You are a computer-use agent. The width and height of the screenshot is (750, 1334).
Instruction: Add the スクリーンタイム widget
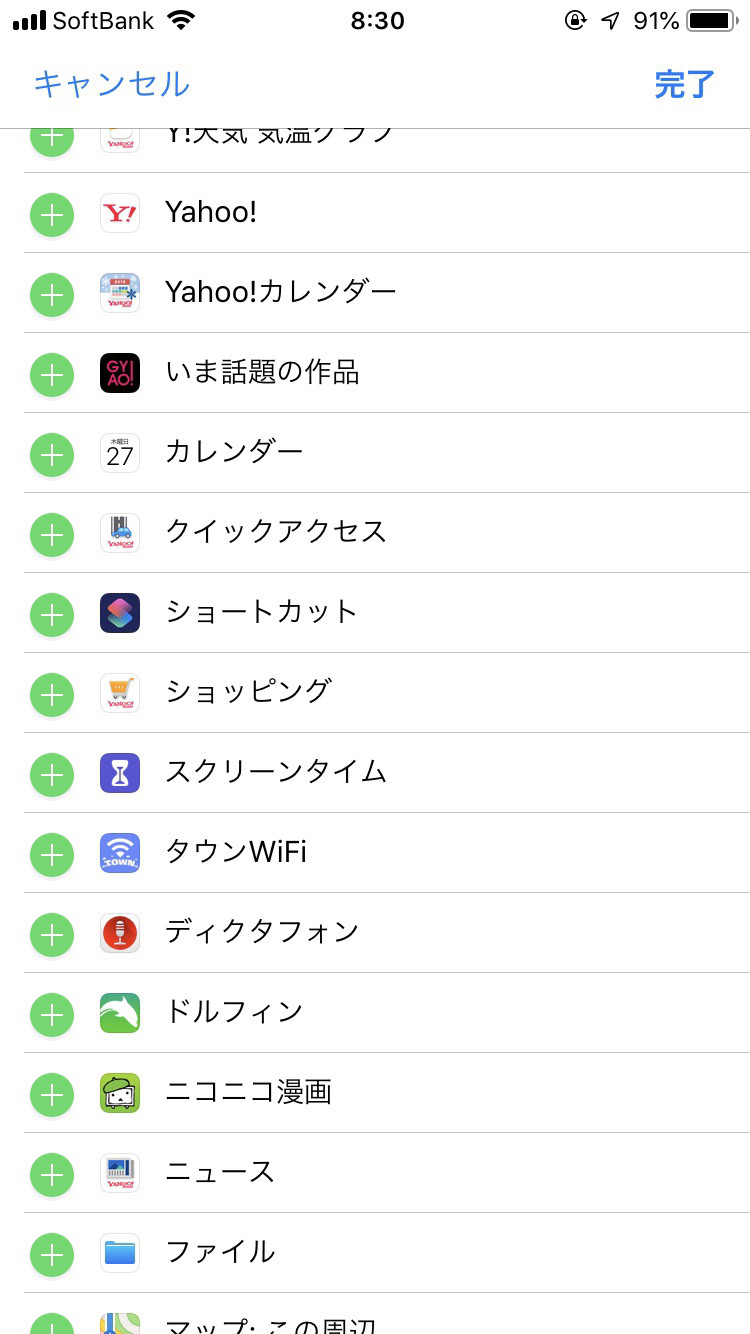click(x=52, y=773)
